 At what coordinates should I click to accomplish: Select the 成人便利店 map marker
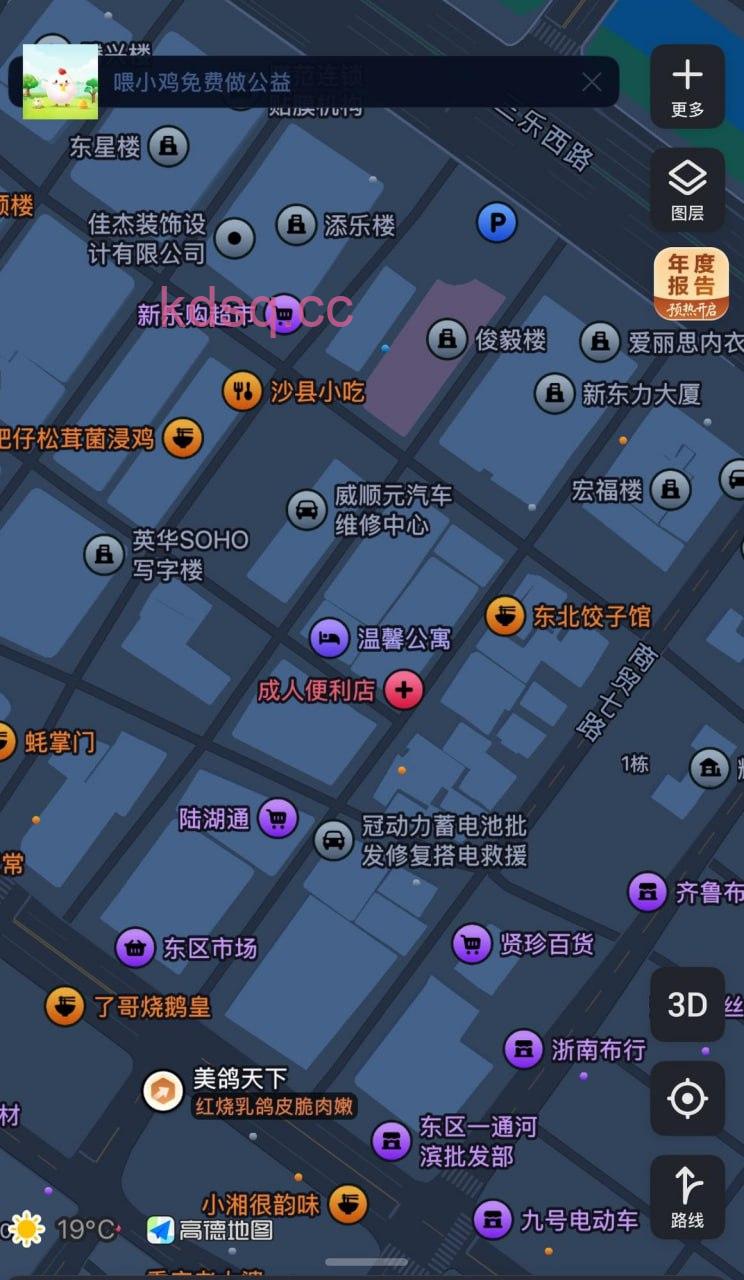(x=404, y=690)
